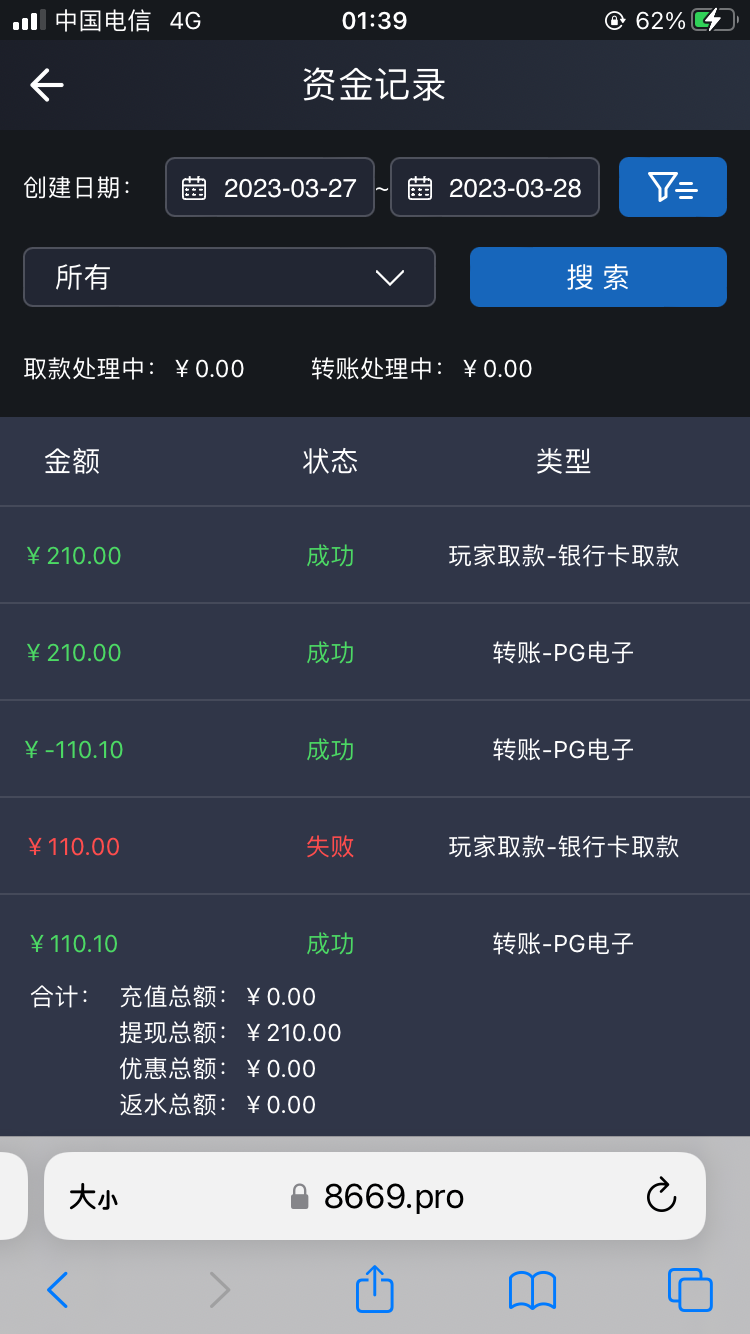Tap the 金额 column header
Screen dimensions: 750x1334
tap(72, 461)
